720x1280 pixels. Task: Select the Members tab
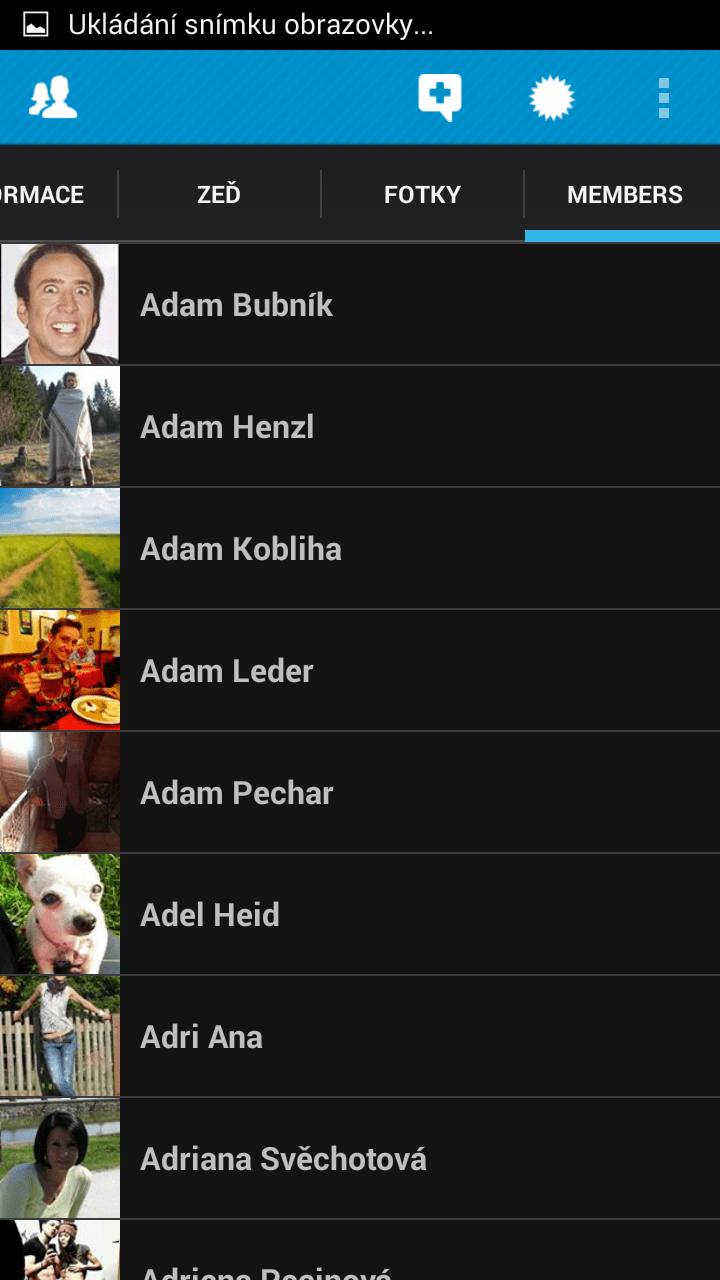pyautogui.click(x=624, y=195)
